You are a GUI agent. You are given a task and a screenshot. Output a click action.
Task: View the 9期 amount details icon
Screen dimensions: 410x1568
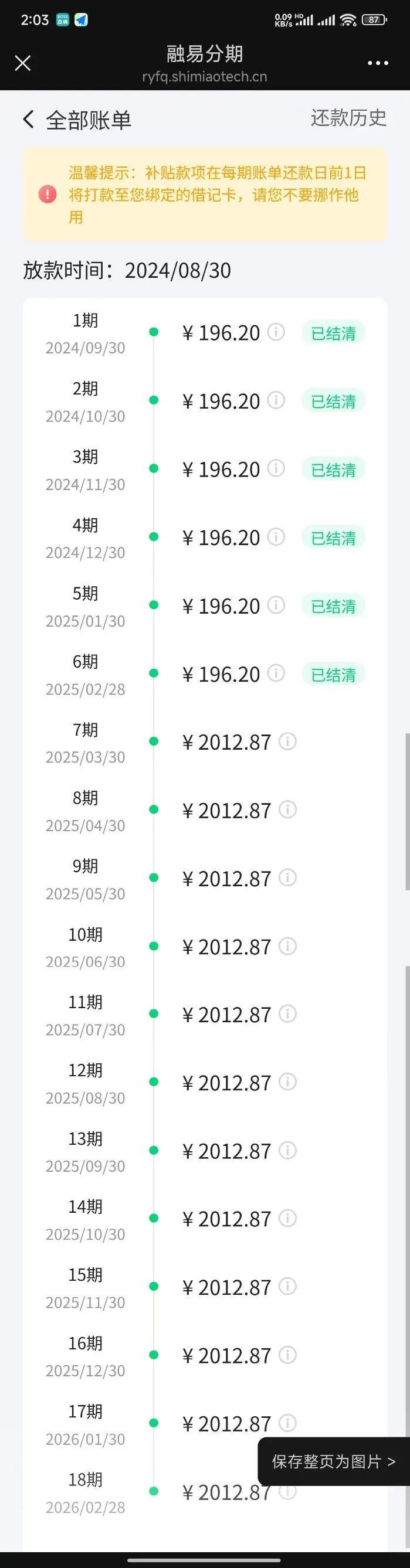point(287,877)
